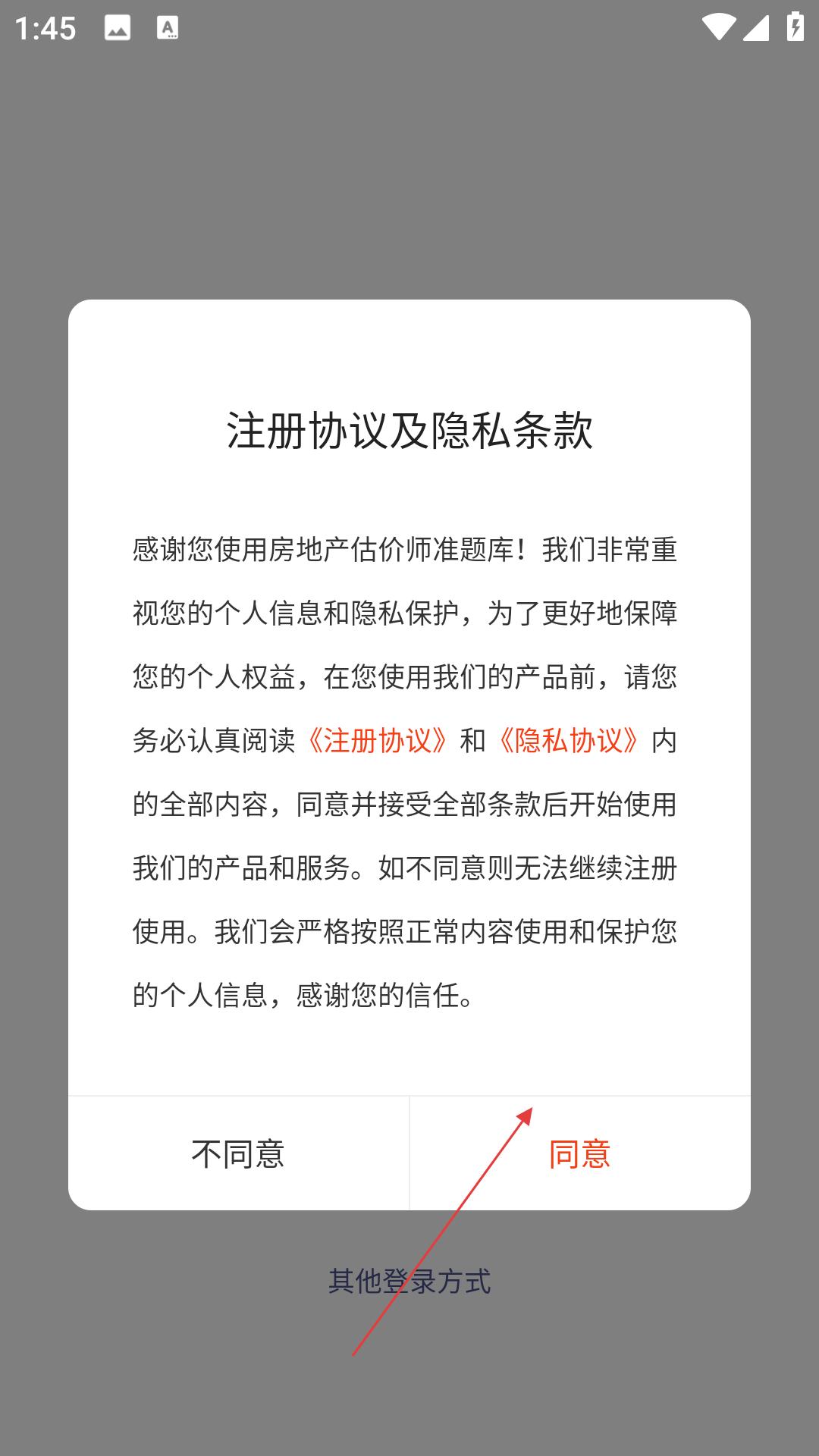Decline with the 不同意 button
Screen dimensions: 819x1456
[x=238, y=1153]
